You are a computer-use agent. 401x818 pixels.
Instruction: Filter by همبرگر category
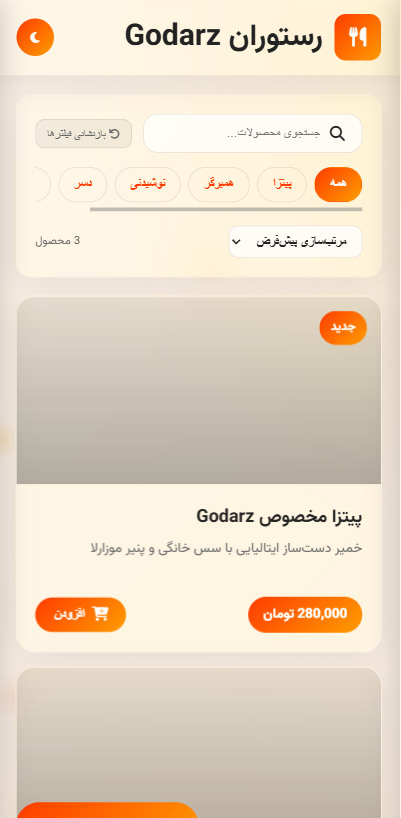point(218,185)
